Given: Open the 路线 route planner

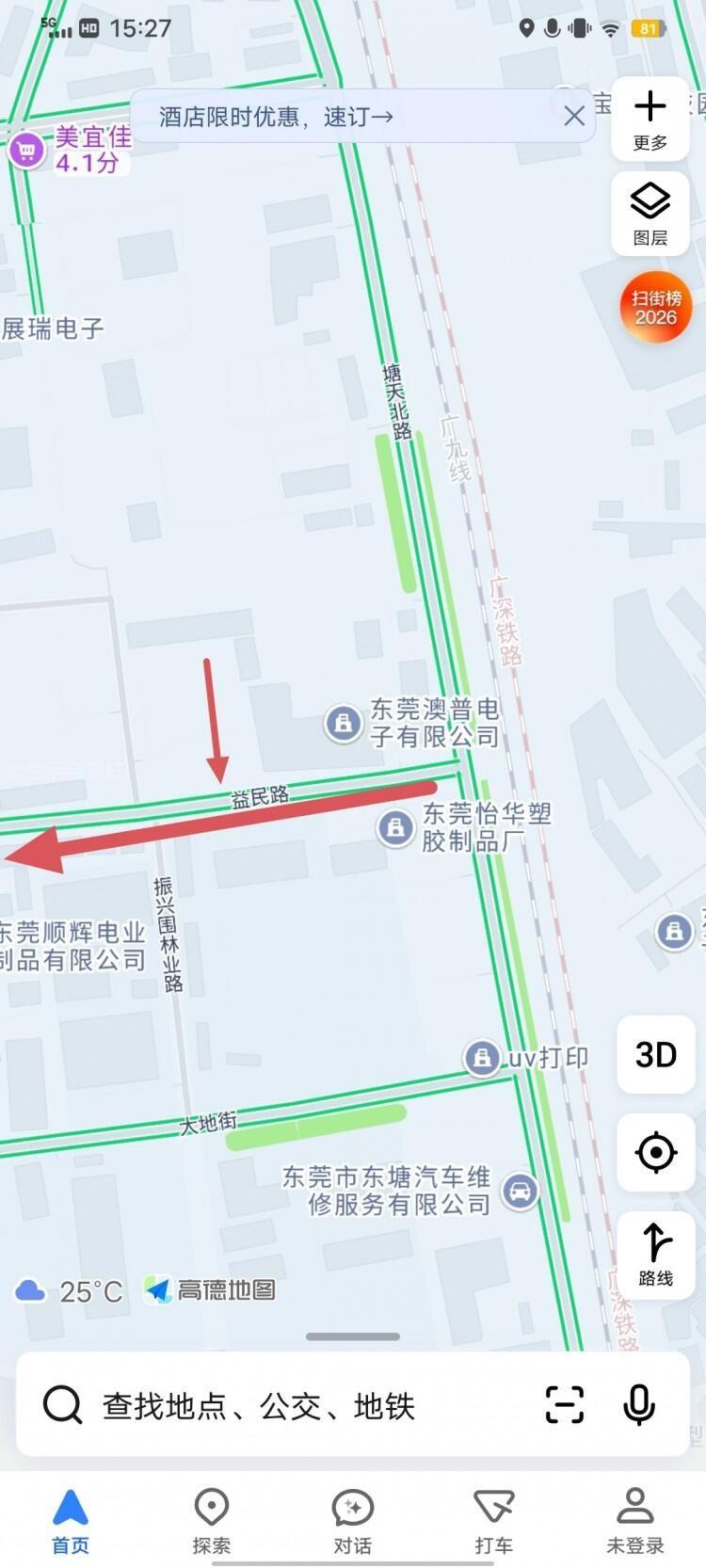Looking at the screenshot, I should 655,1253.
